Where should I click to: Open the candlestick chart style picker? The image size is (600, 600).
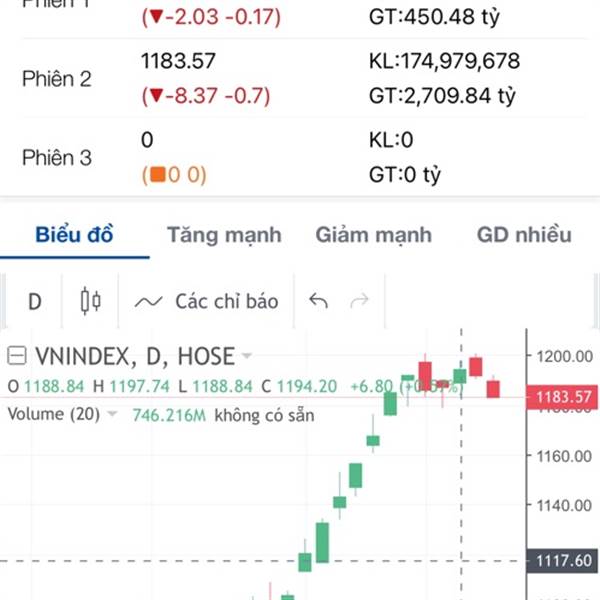pos(90,300)
